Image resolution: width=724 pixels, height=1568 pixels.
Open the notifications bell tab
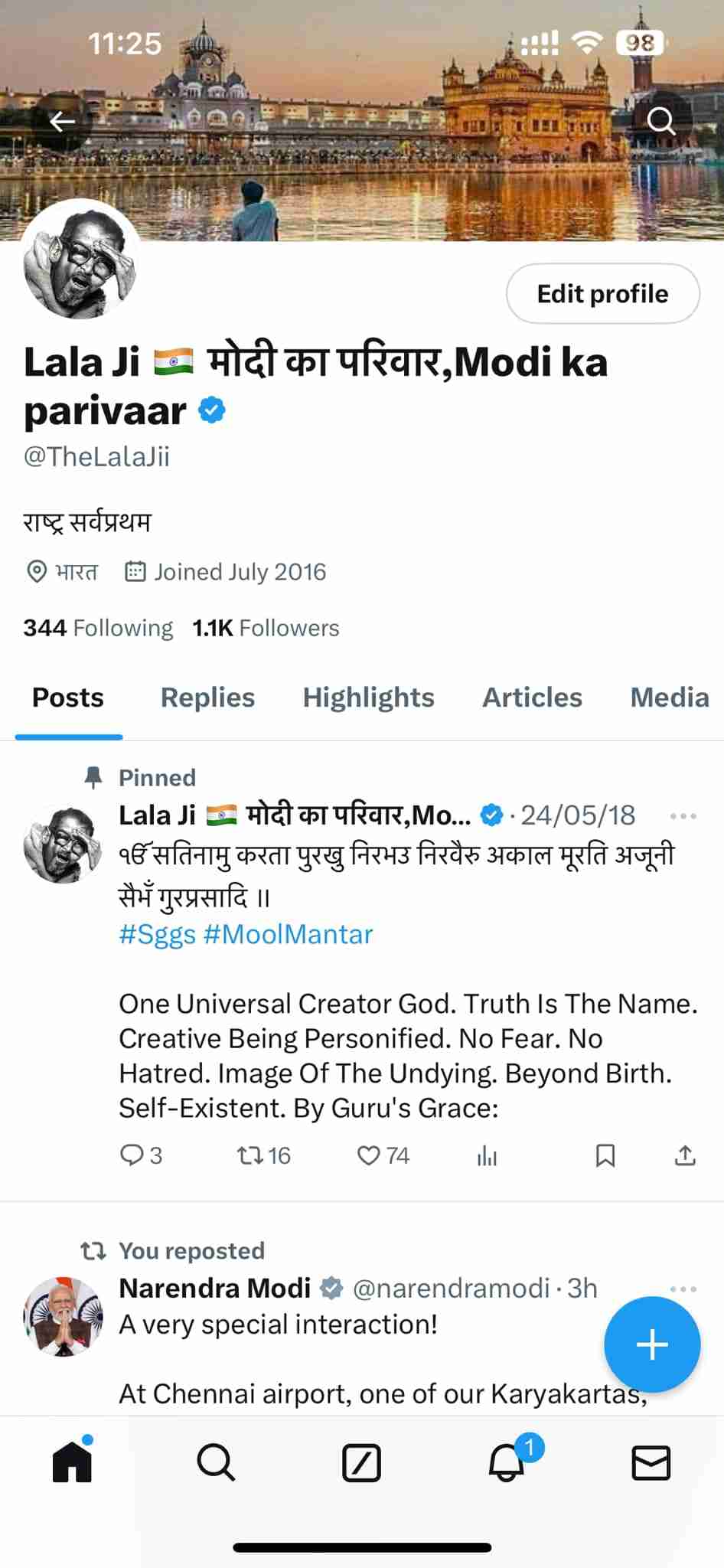[507, 1463]
